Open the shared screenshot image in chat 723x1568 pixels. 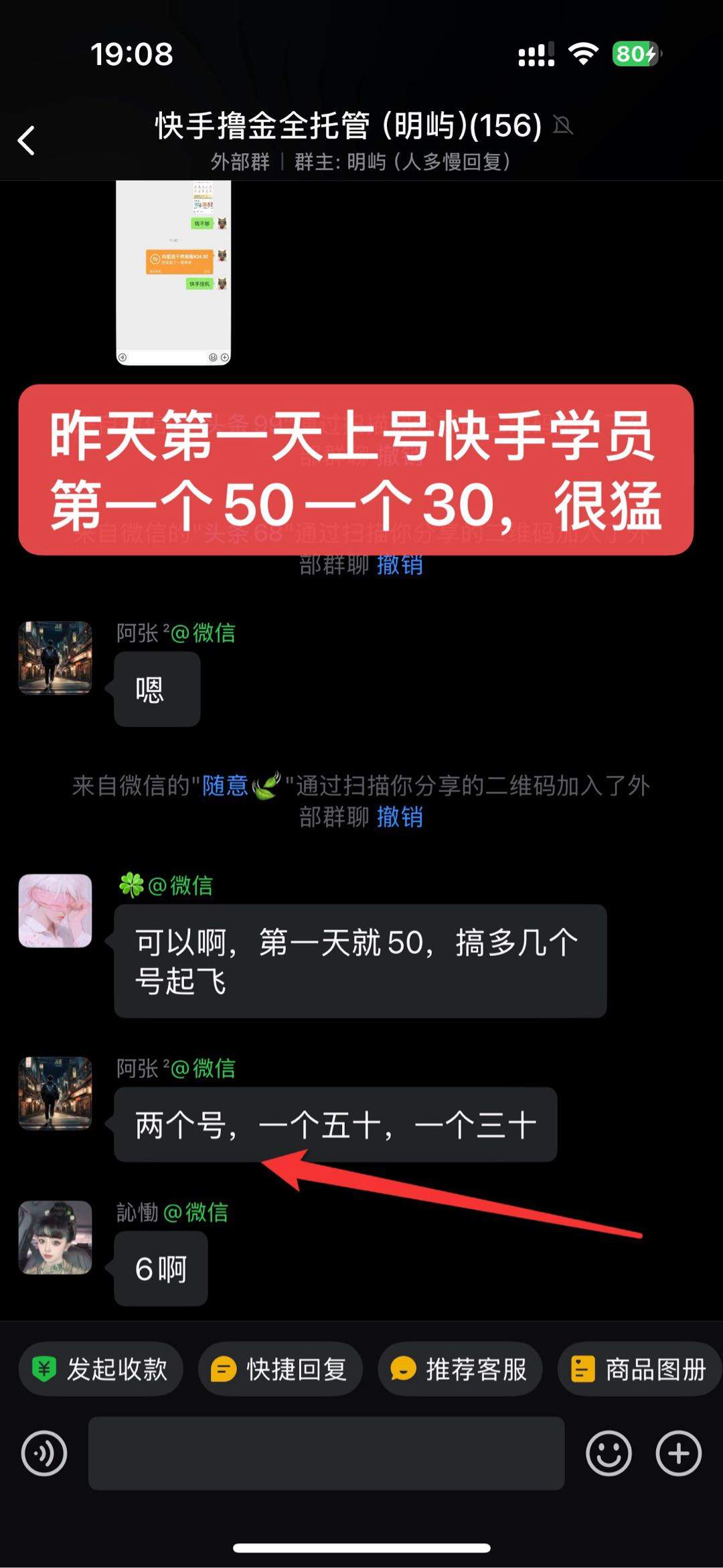[173, 272]
